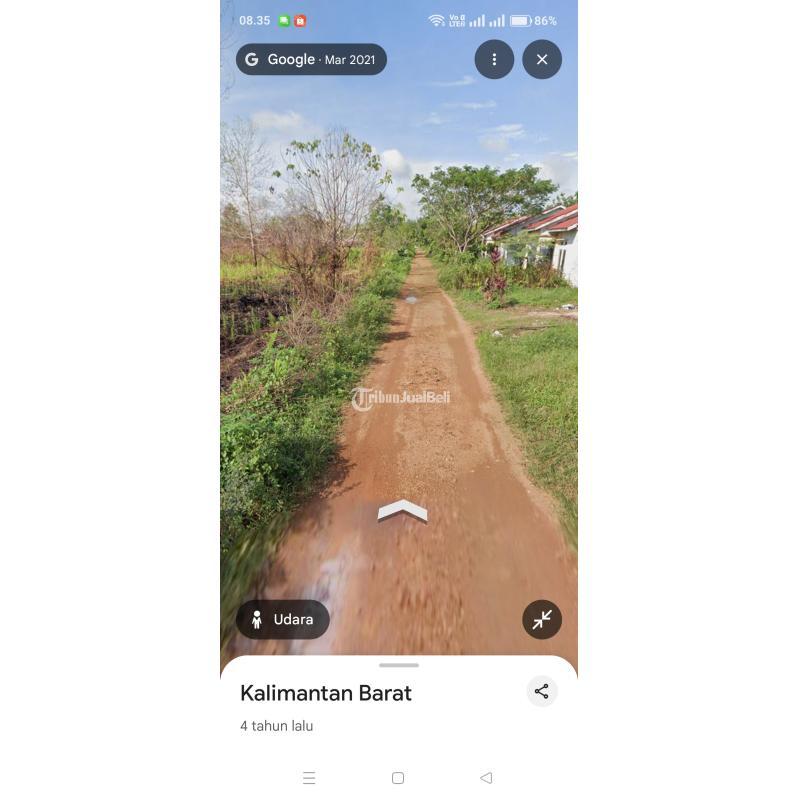This screenshot has width=800, height=800.
Task: Go back using the system back button
Action: [x=486, y=778]
